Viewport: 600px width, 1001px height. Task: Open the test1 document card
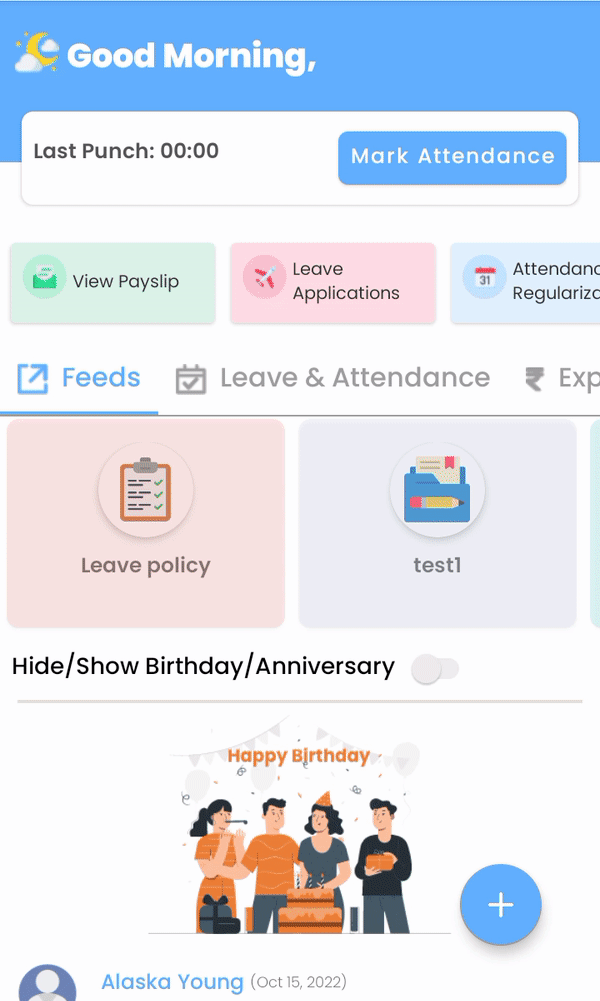click(x=438, y=523)
